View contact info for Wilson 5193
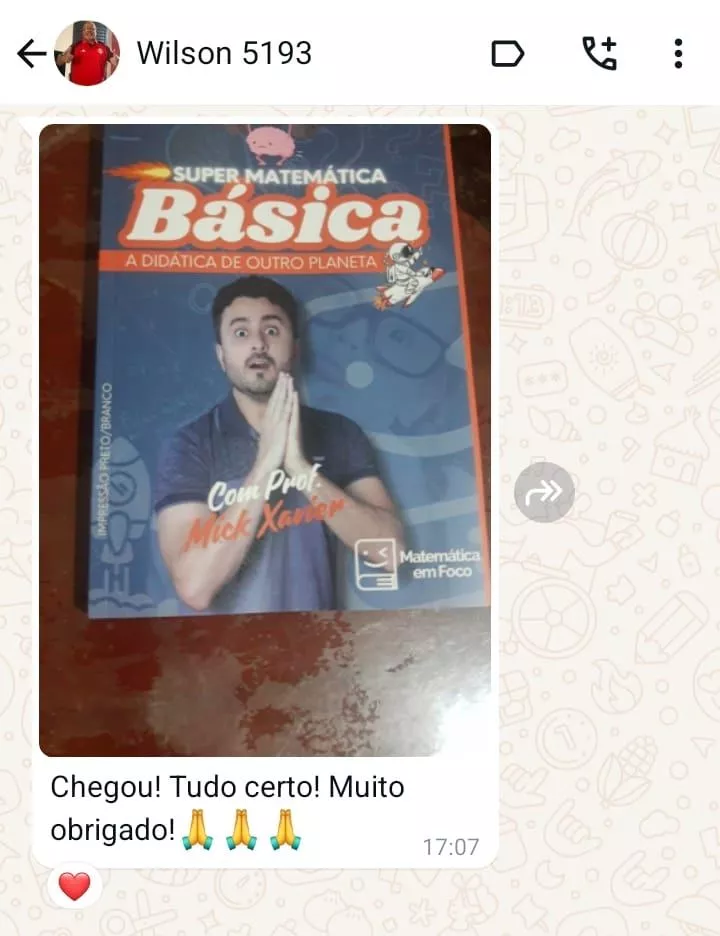 (x=224, y=53)
